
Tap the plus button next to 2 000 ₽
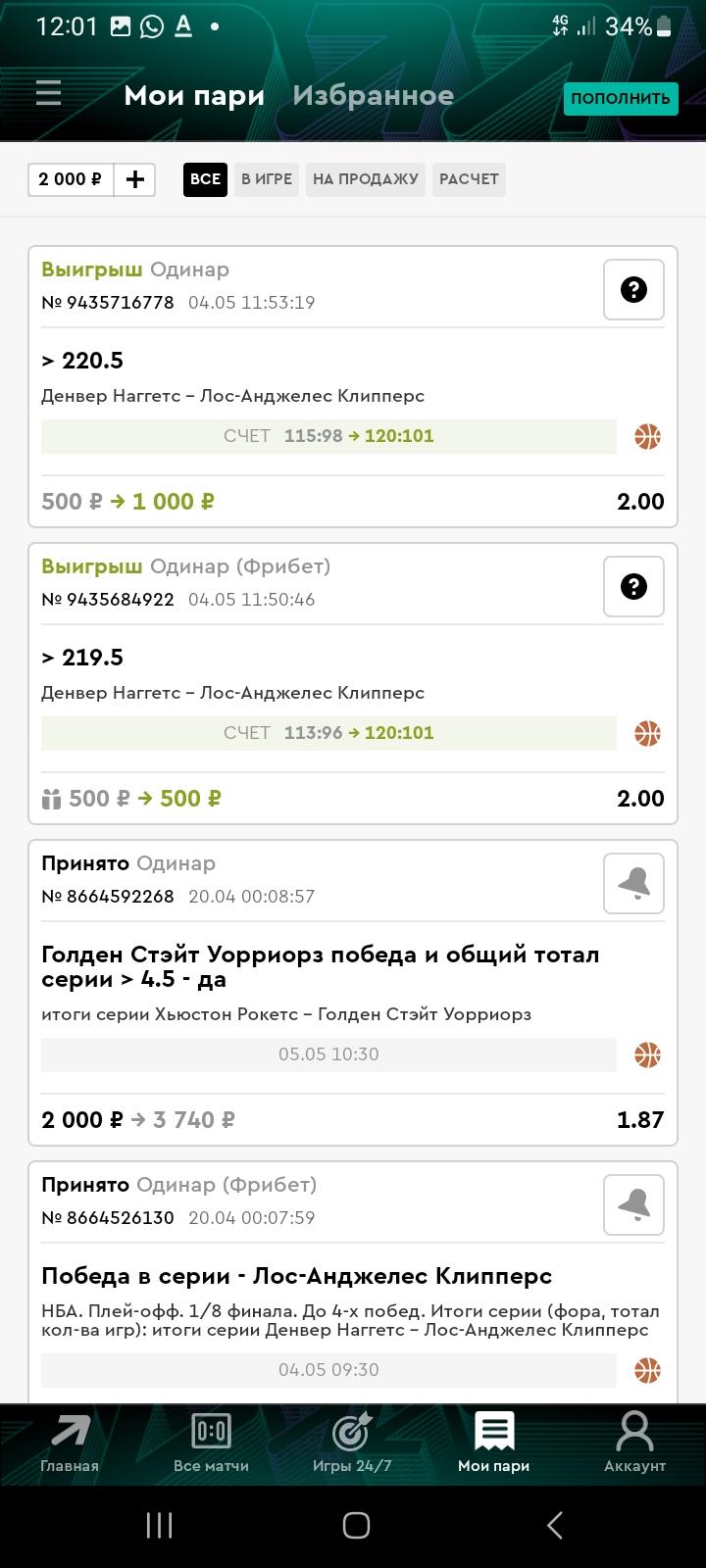point(135,179)
